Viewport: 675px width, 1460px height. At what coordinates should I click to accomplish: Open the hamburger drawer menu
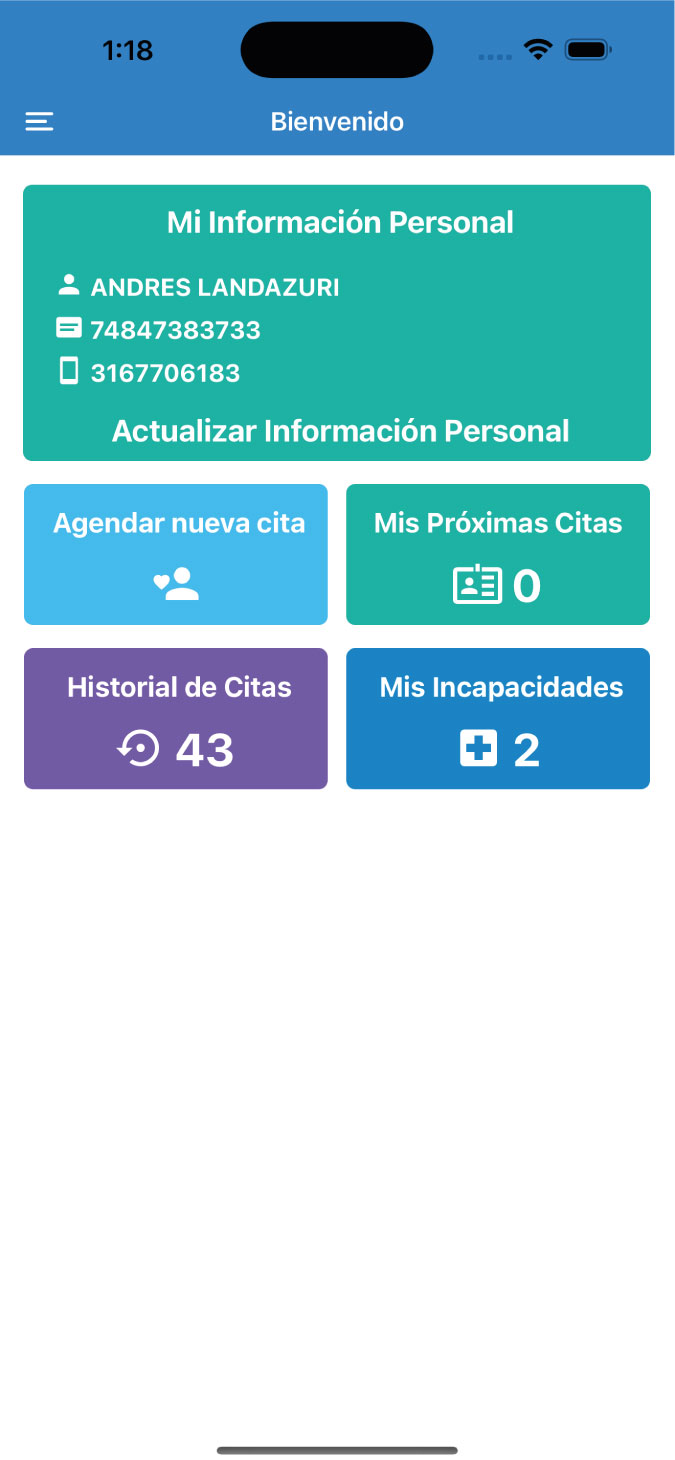coord(39,122)
